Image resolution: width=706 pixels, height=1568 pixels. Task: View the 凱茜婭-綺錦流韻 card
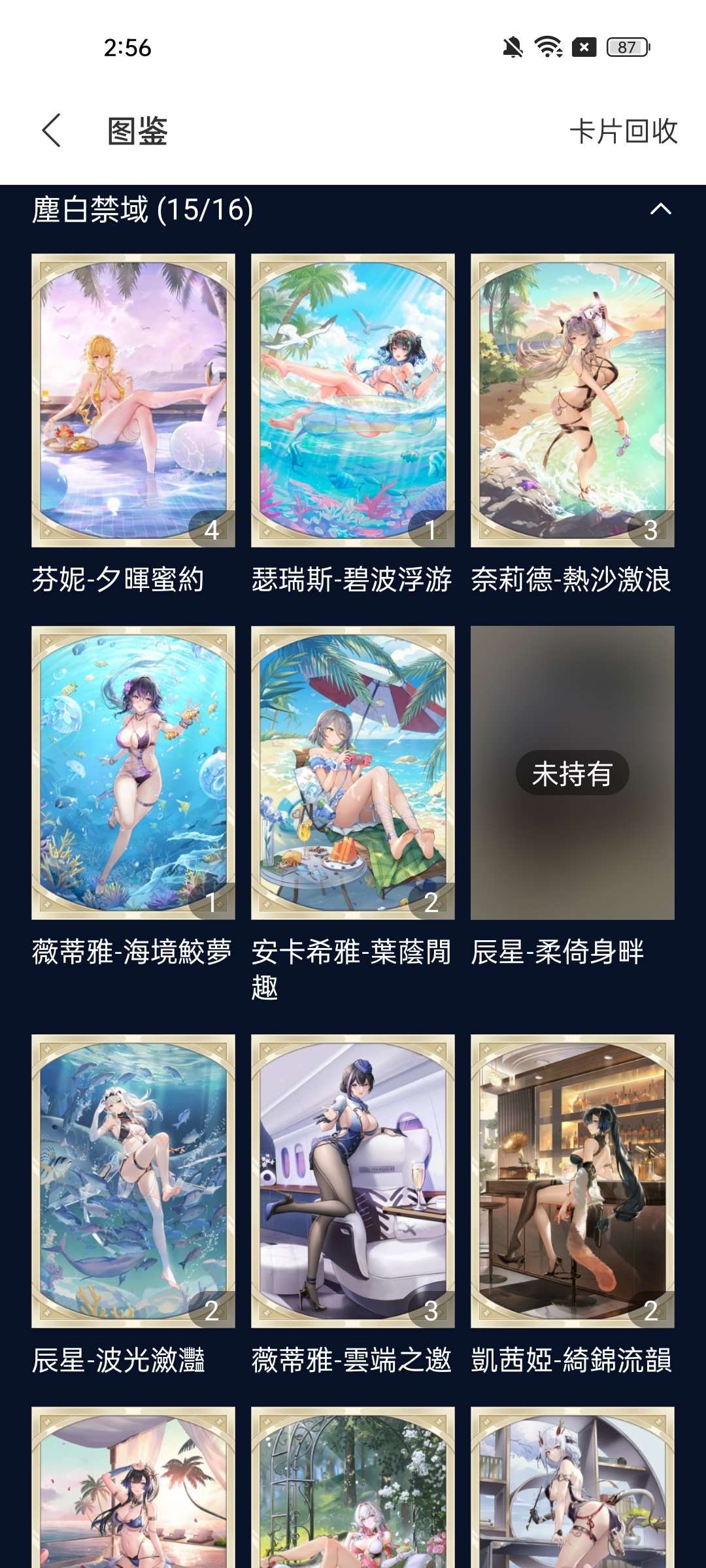pyautogui.click(x=573, y=1181)
